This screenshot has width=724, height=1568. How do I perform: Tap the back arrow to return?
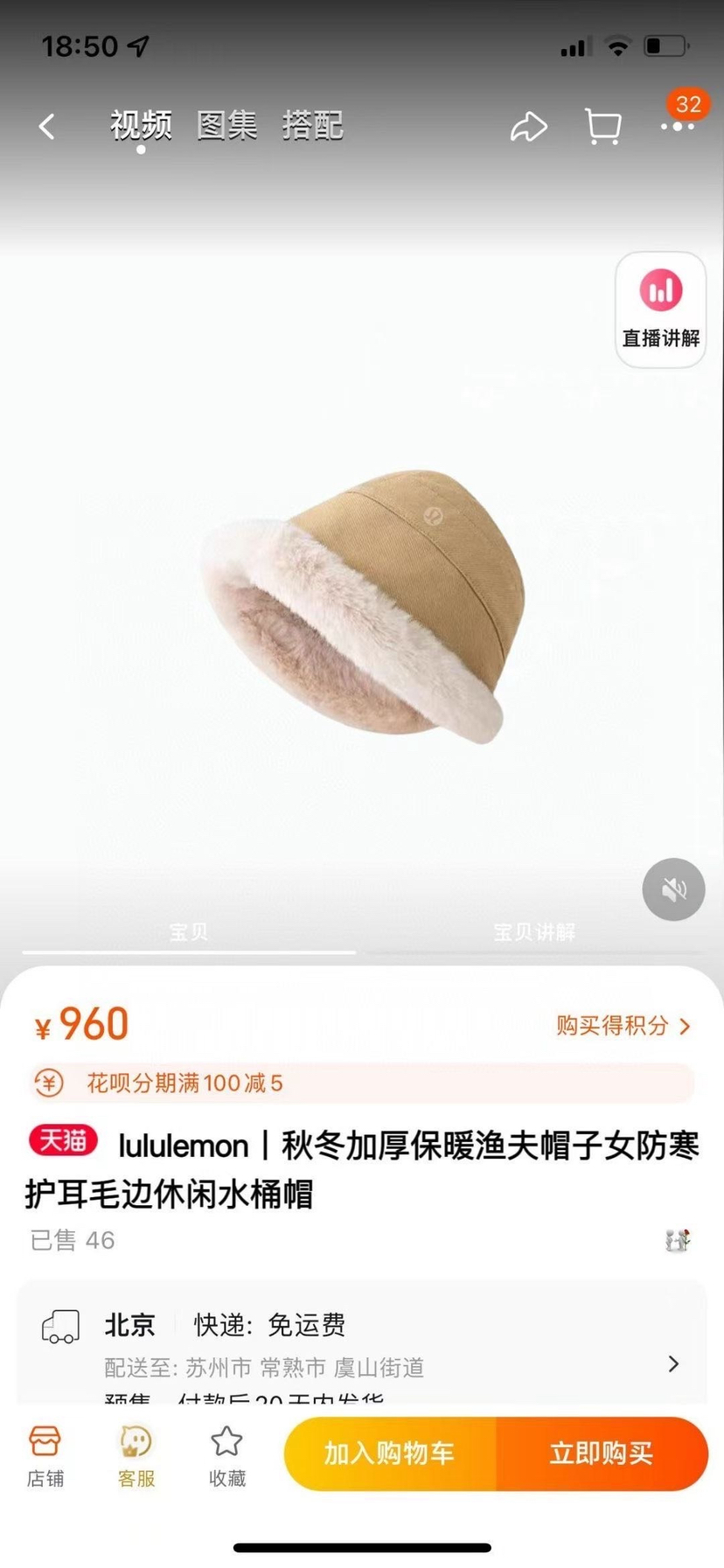pyautogui.click(x=46, y=126)
